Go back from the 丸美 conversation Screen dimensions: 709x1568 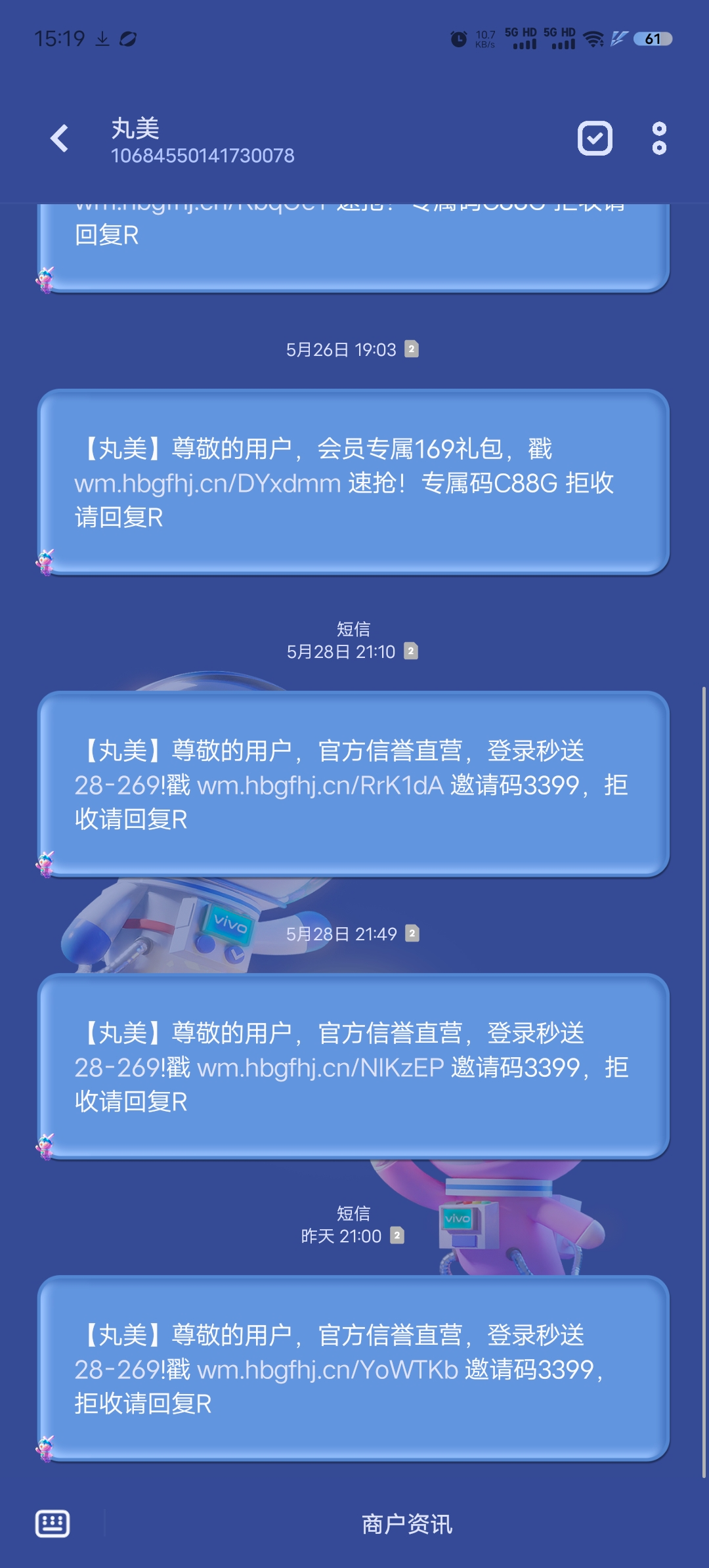click(x=60, y=139)
